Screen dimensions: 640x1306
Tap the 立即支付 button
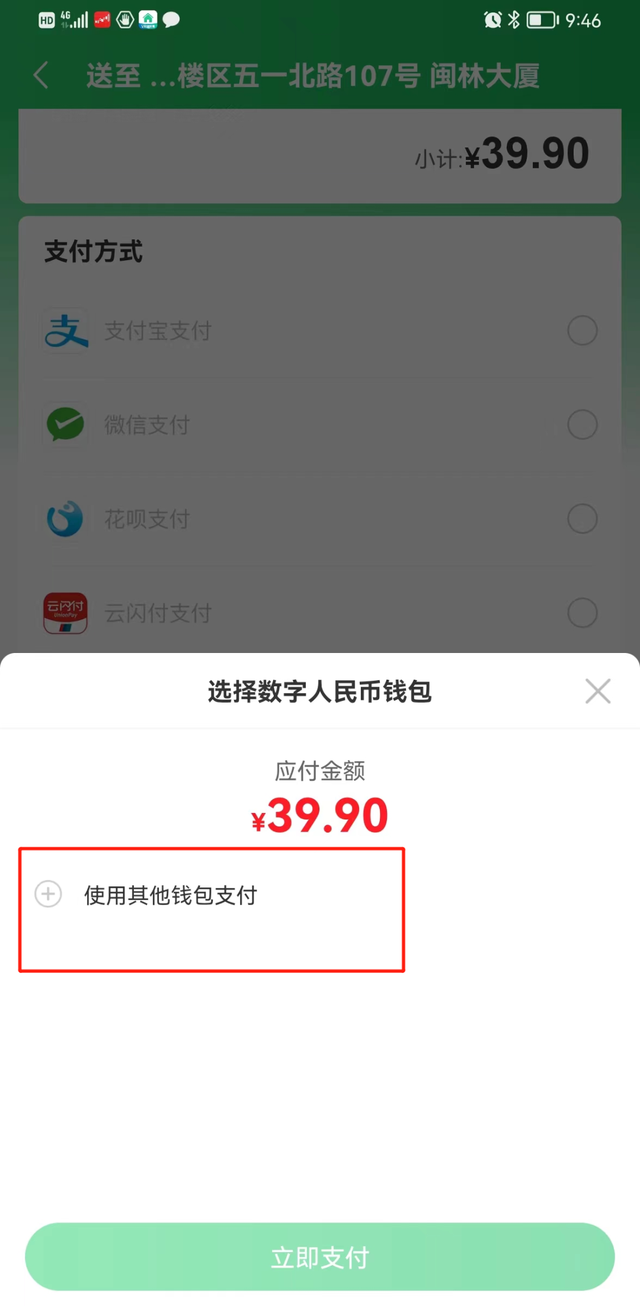point(320,1257)
